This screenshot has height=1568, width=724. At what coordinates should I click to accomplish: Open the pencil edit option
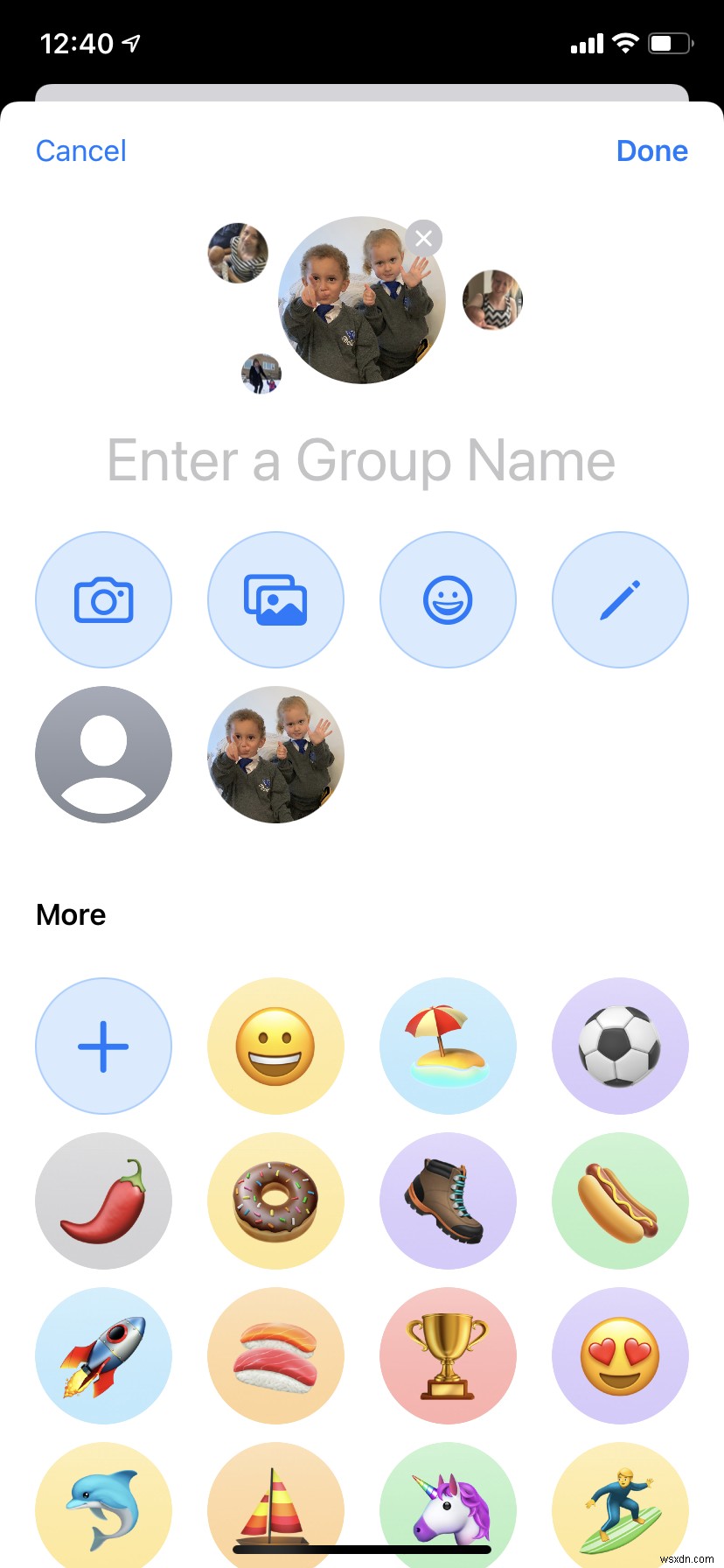(x=620, y=600)
